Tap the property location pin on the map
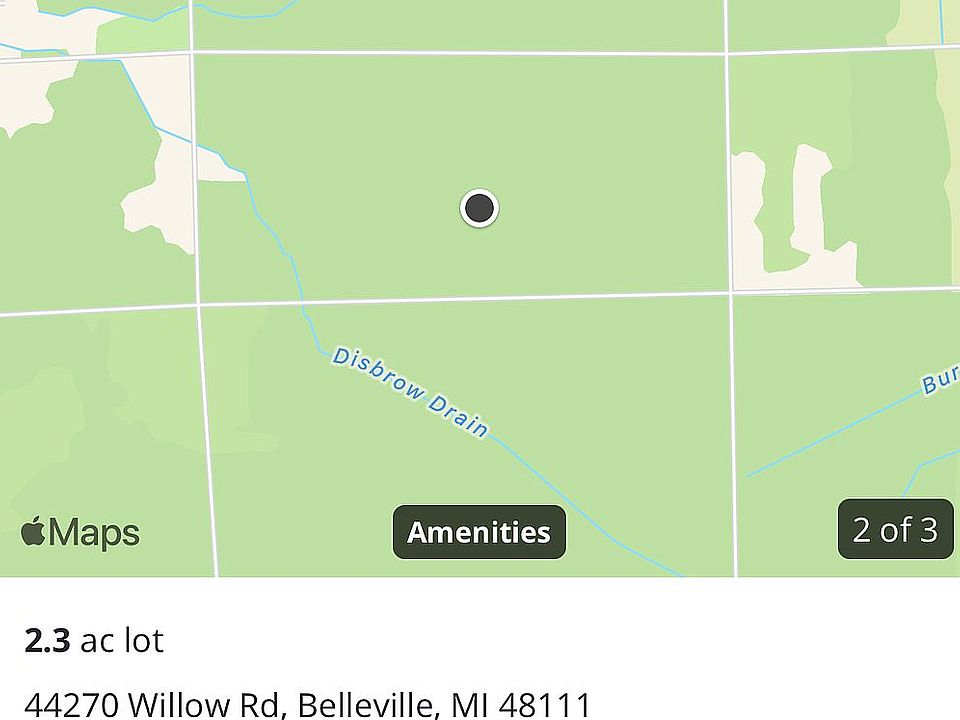Screen dimensions: 960x720 coord(480,208)
